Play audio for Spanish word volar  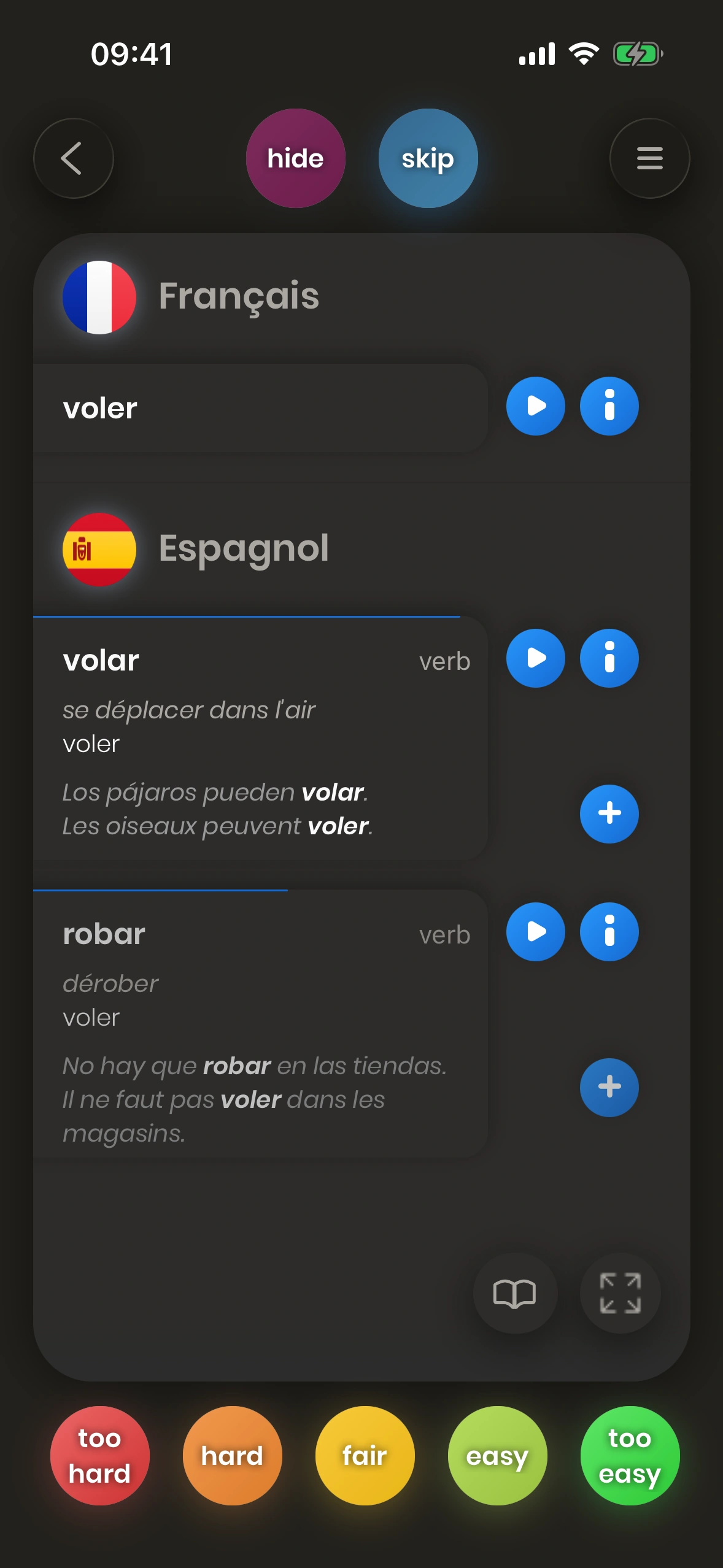click(535, 658)
